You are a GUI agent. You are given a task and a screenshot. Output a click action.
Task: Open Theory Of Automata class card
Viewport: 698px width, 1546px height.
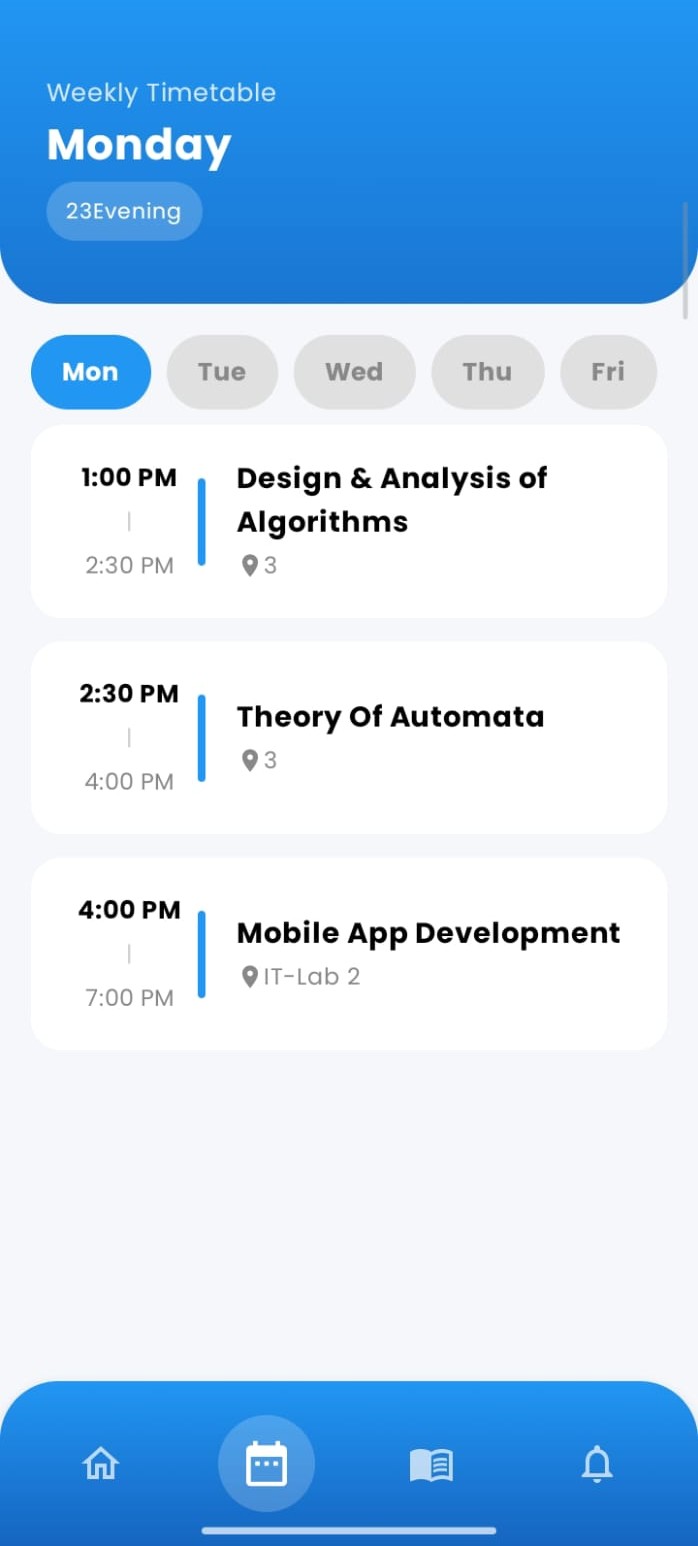coord(349,737)
